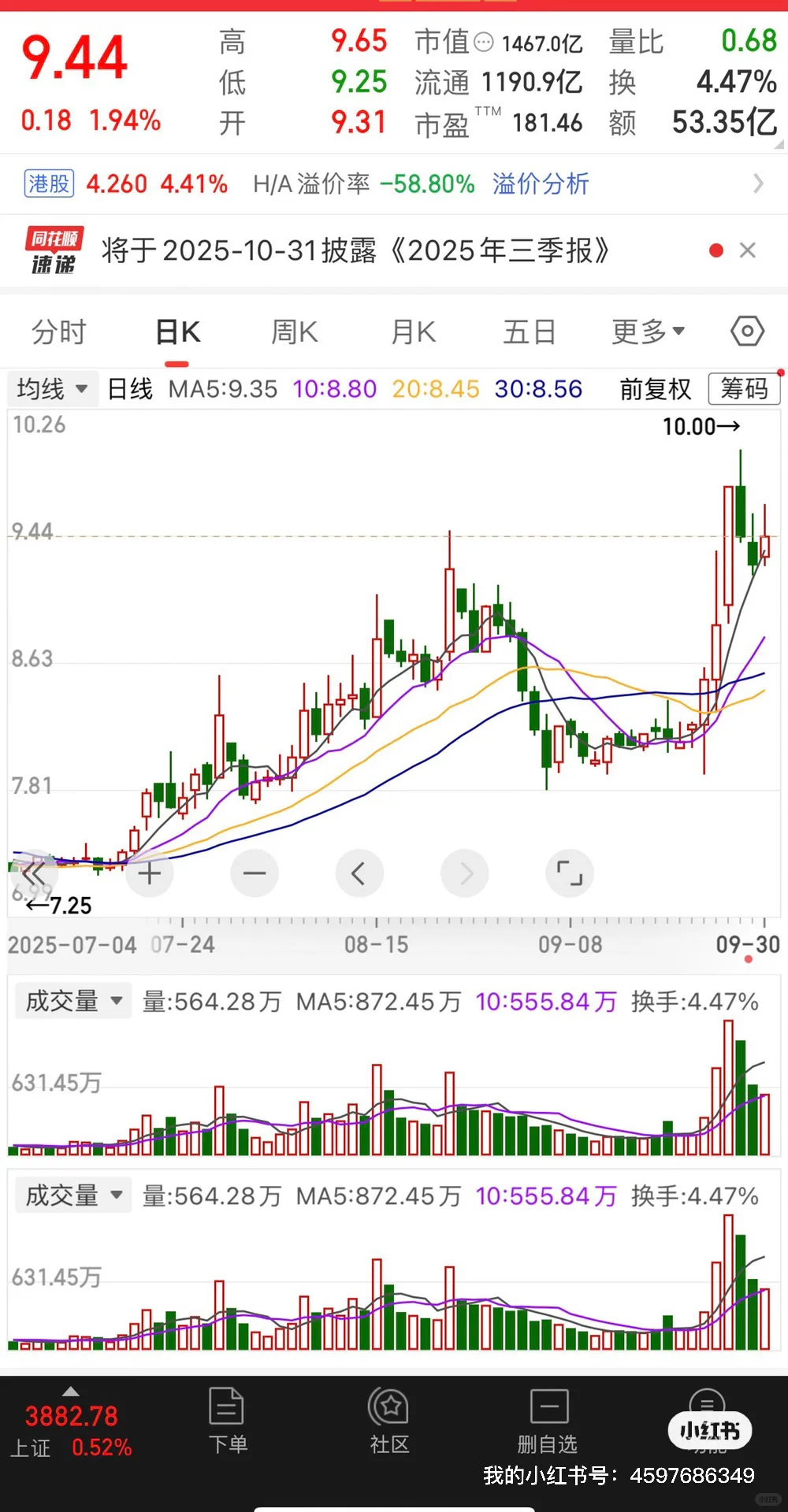Switch to the 分时 chart tab

(x=58, y=332)
